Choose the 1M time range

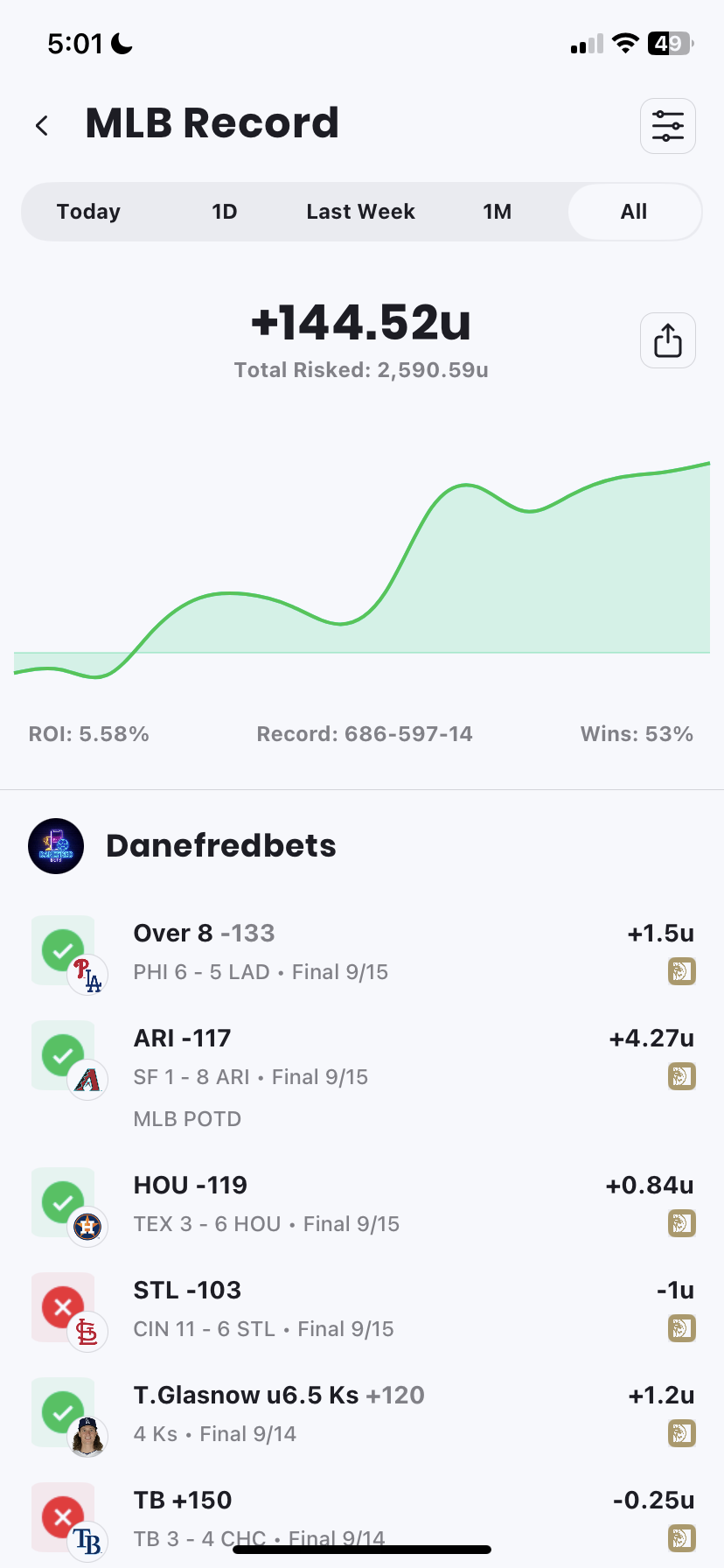[497, 212]
